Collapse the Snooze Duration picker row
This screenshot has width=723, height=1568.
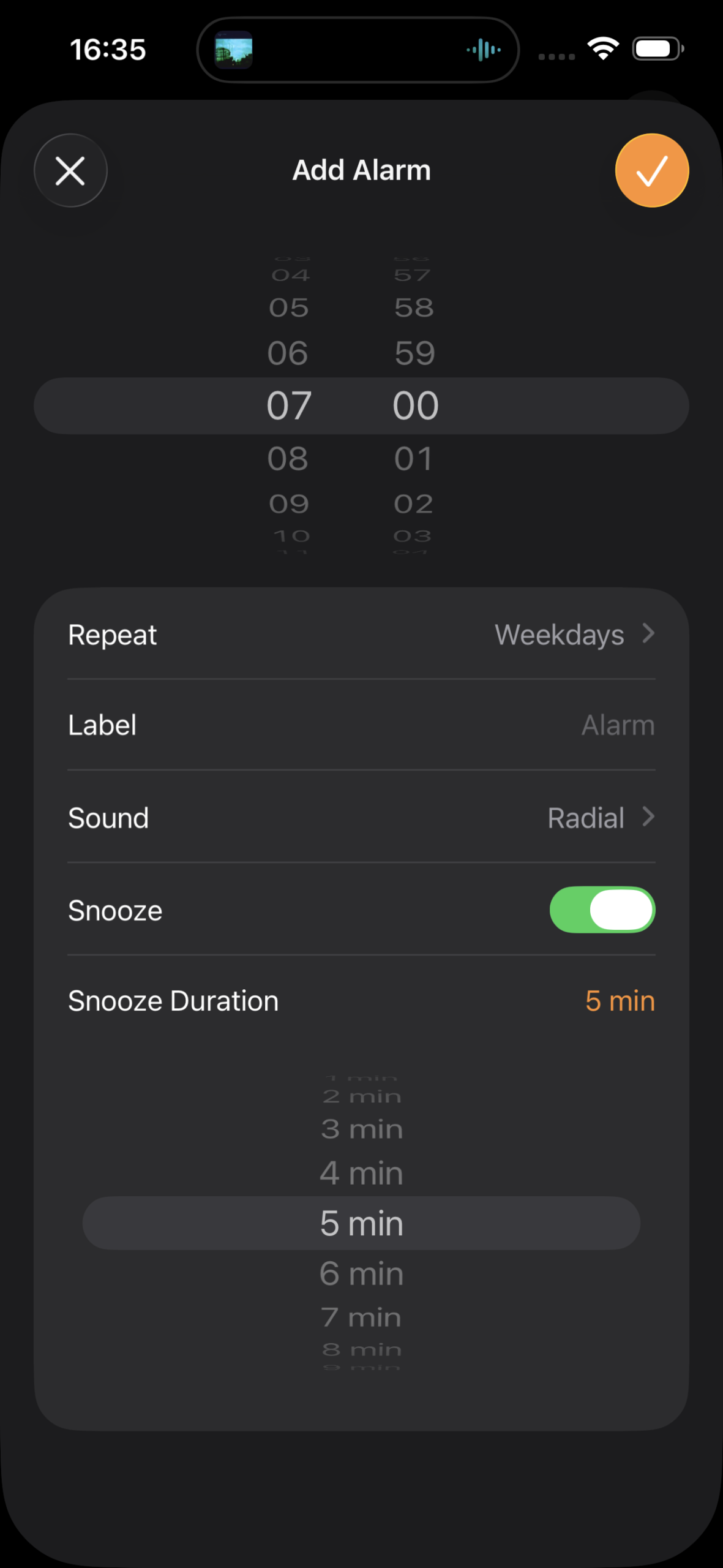pos(361,1001)
